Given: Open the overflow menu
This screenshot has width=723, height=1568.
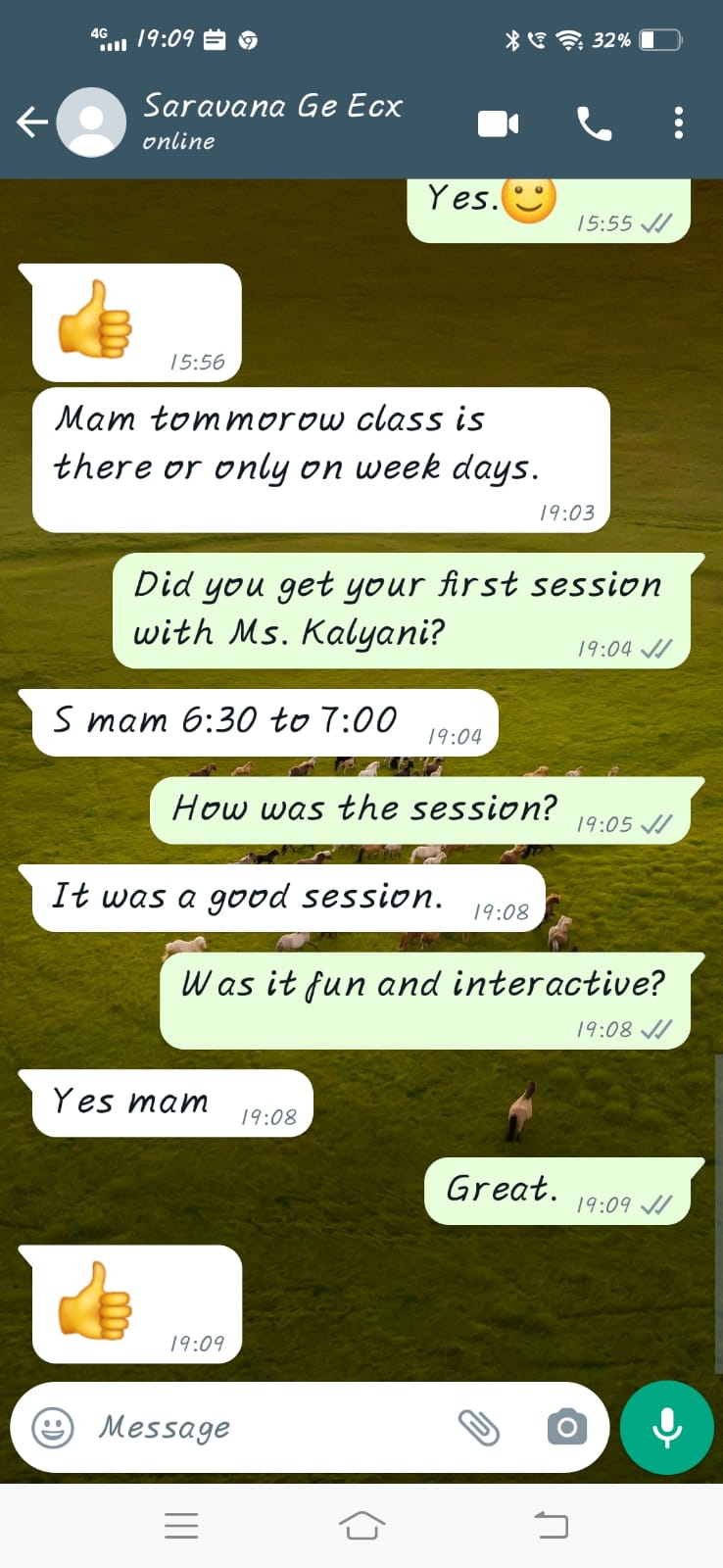Looking at the screenshot, I should point(678,123).
